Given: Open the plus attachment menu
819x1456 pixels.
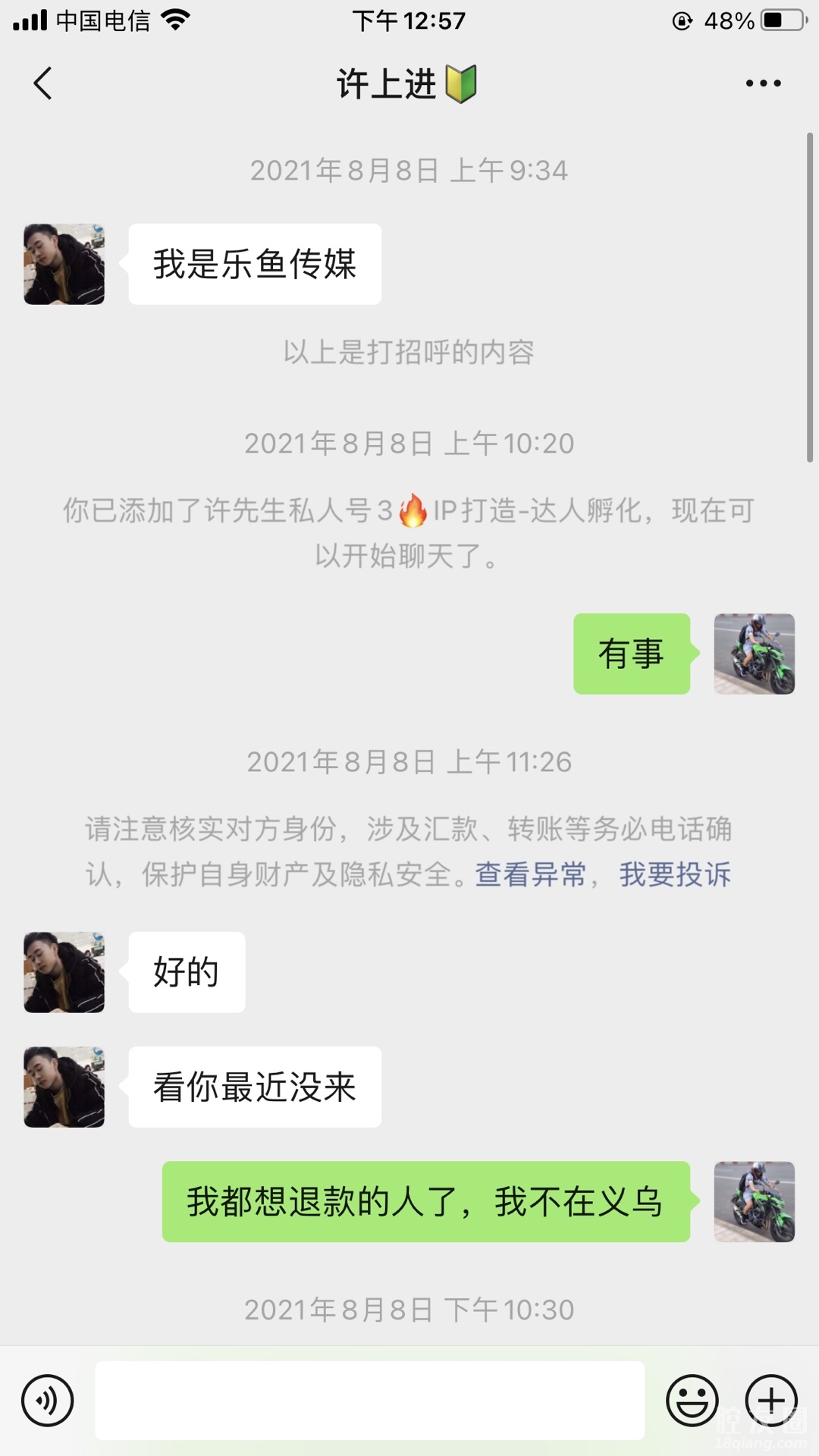Looking at the screenshot, I should pos(771,1401).
